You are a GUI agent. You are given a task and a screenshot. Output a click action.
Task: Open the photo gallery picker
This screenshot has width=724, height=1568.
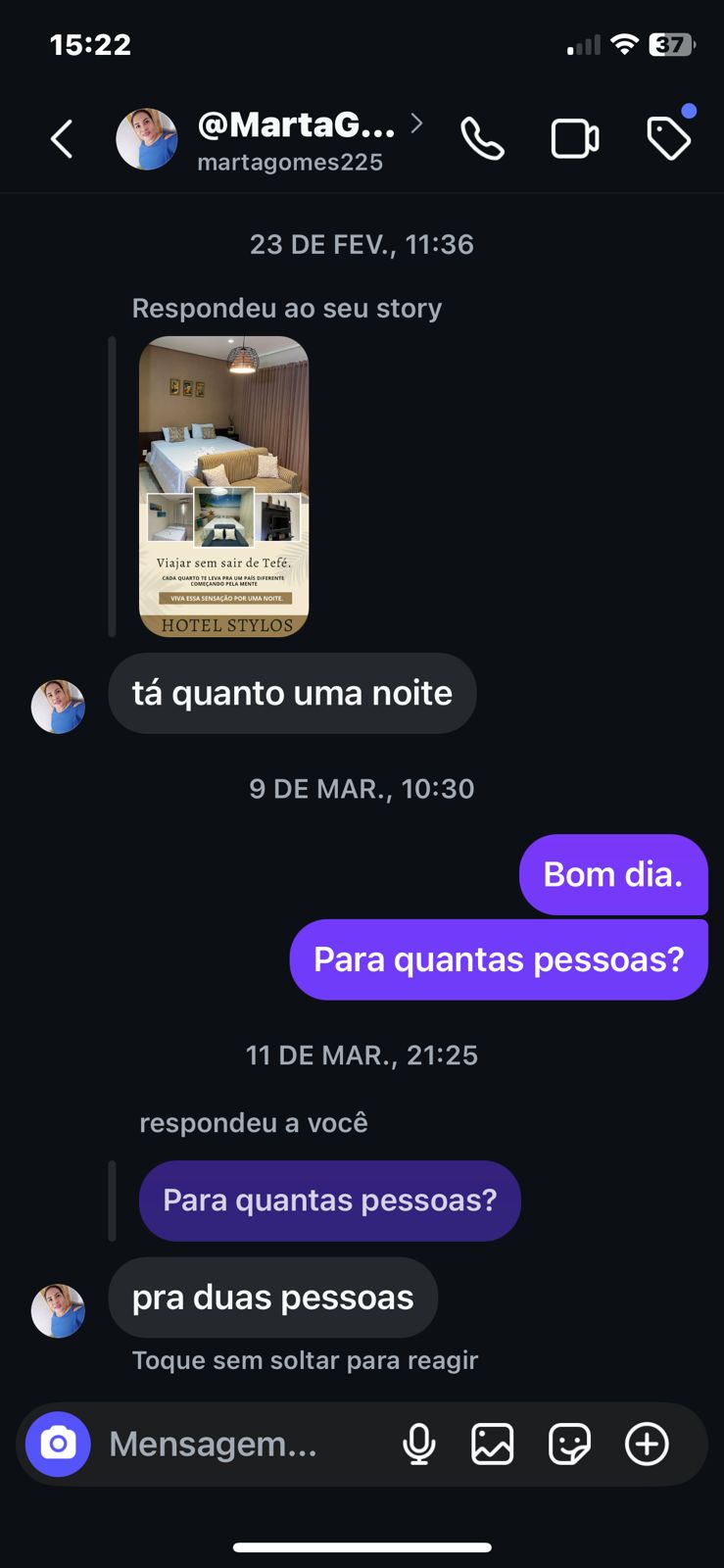(492, 1444)
